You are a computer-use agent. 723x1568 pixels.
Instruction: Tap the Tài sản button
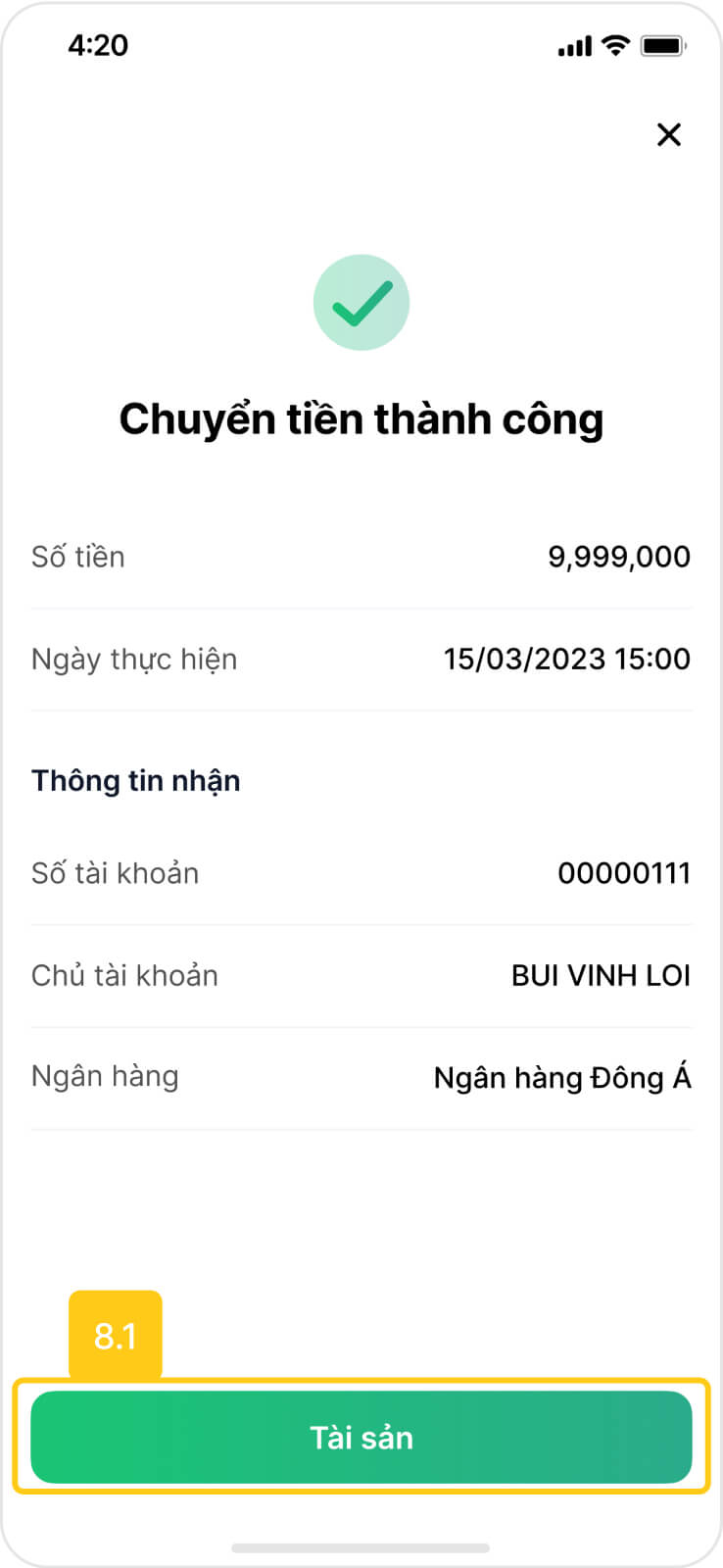point(361,1437)
